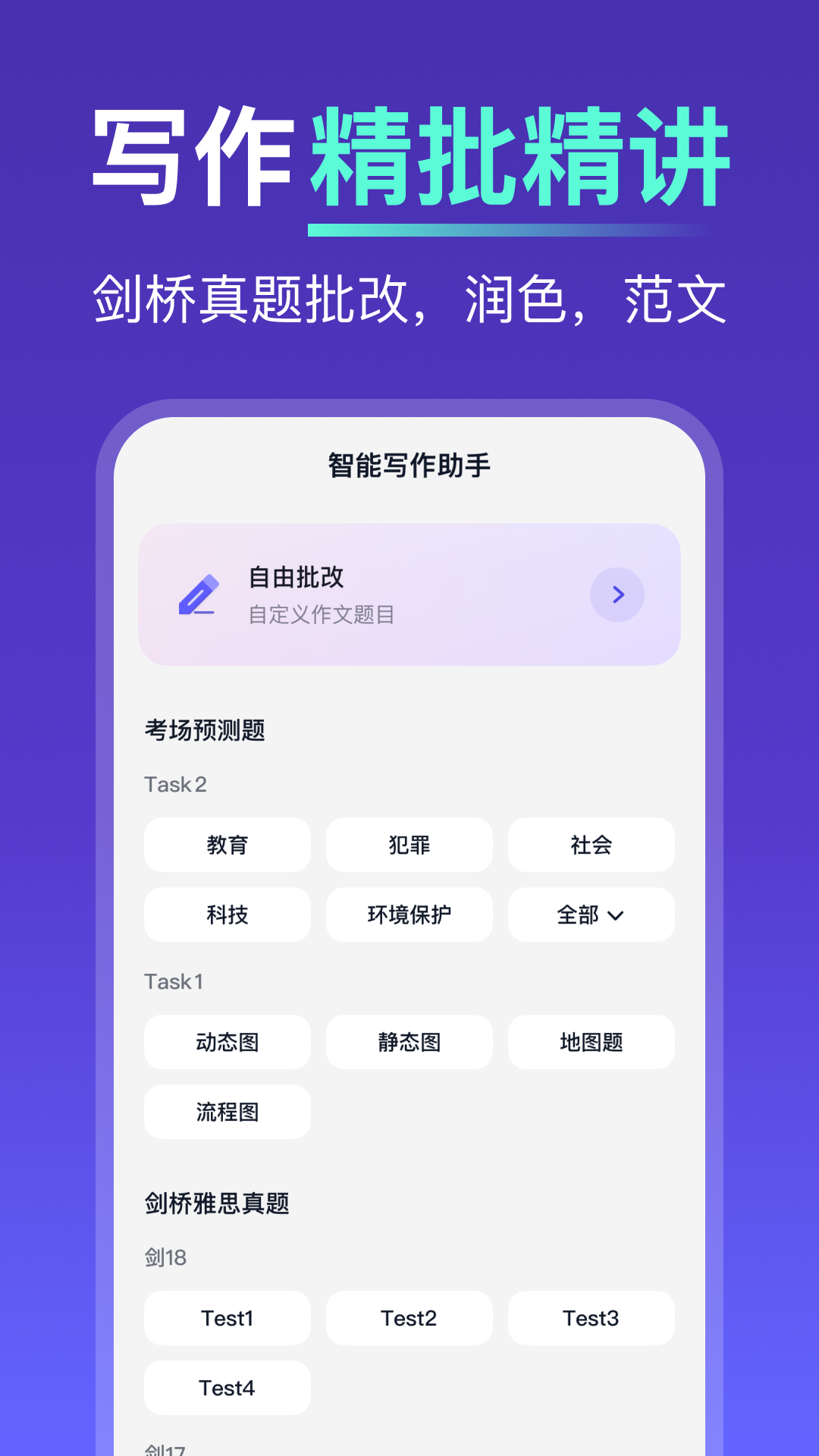Open Test3 from 剑18
The height and width of the screenshot is (1456, 819).
(x=591, y=1318)
